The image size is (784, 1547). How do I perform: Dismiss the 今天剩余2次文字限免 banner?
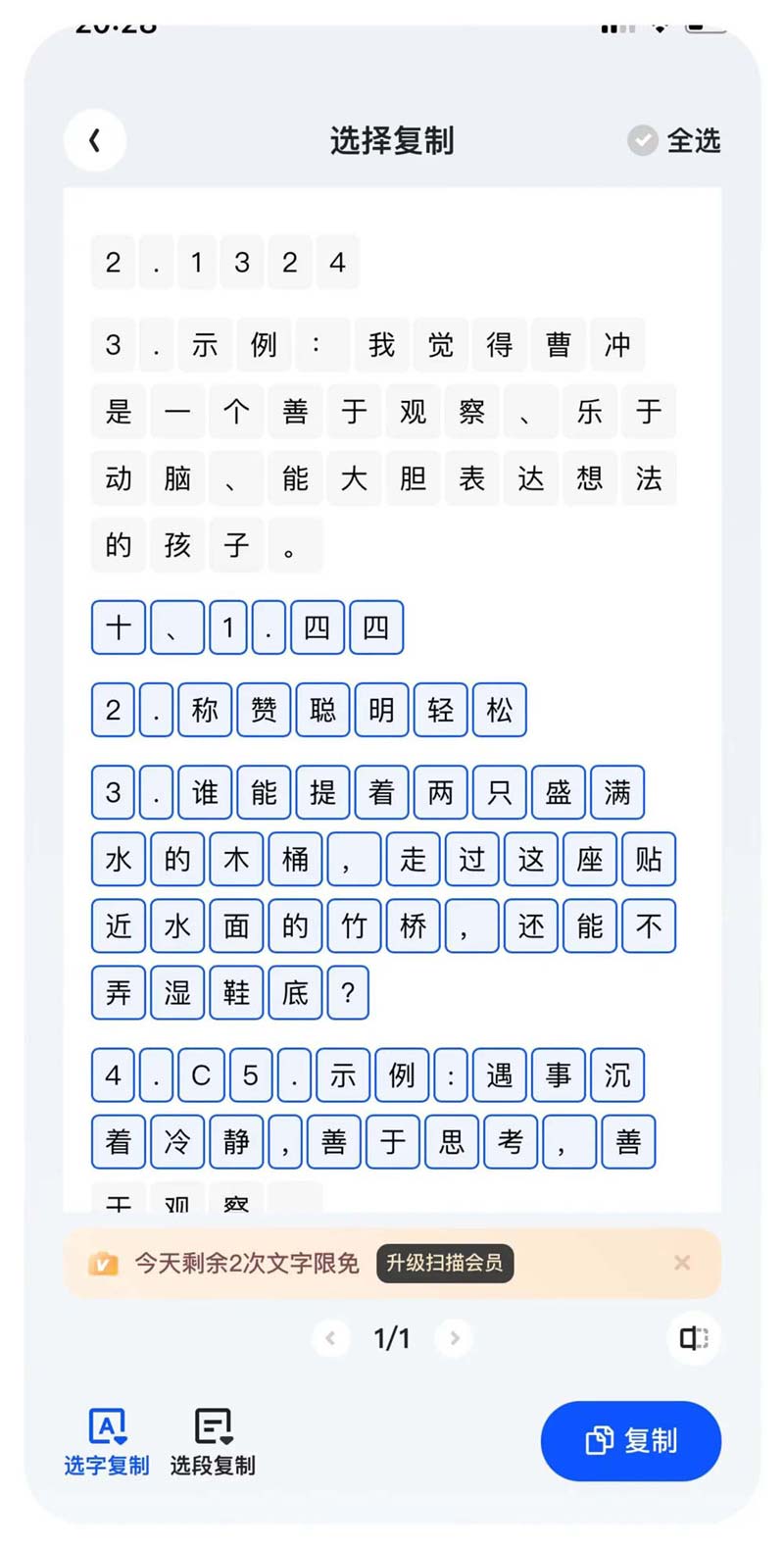click(x=682, y=1263)
